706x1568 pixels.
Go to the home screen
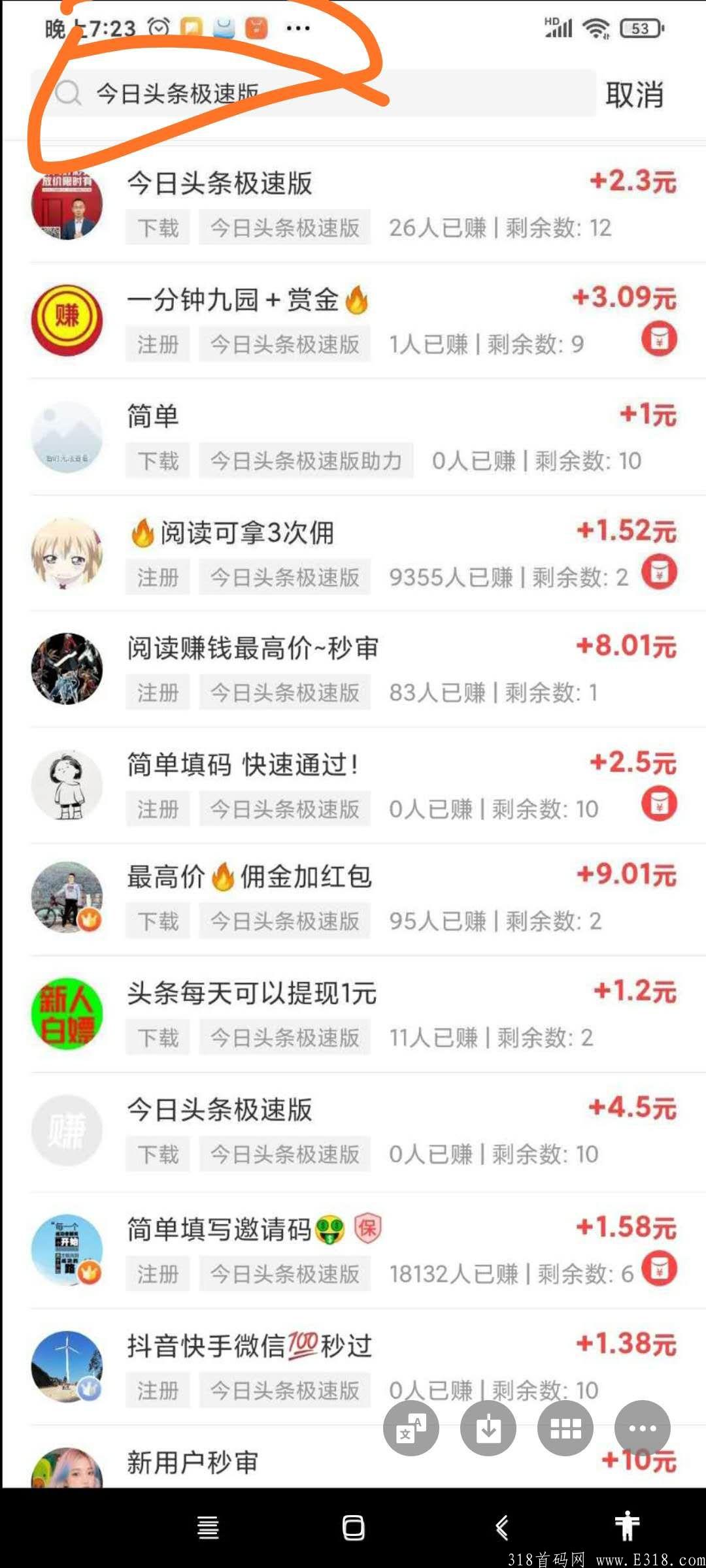pyautogui.click(x=353, y=1527)
